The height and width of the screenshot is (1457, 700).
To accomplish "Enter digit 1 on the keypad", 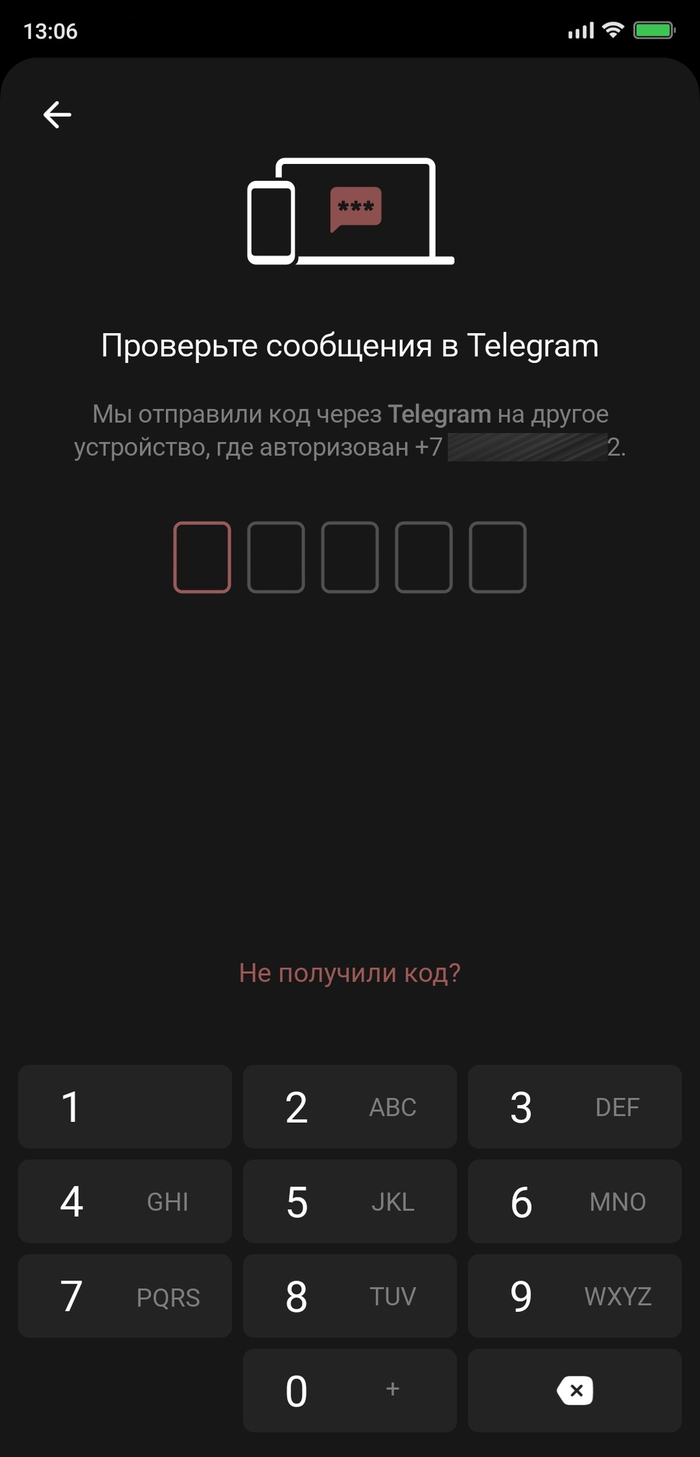I will (125, 1107).
